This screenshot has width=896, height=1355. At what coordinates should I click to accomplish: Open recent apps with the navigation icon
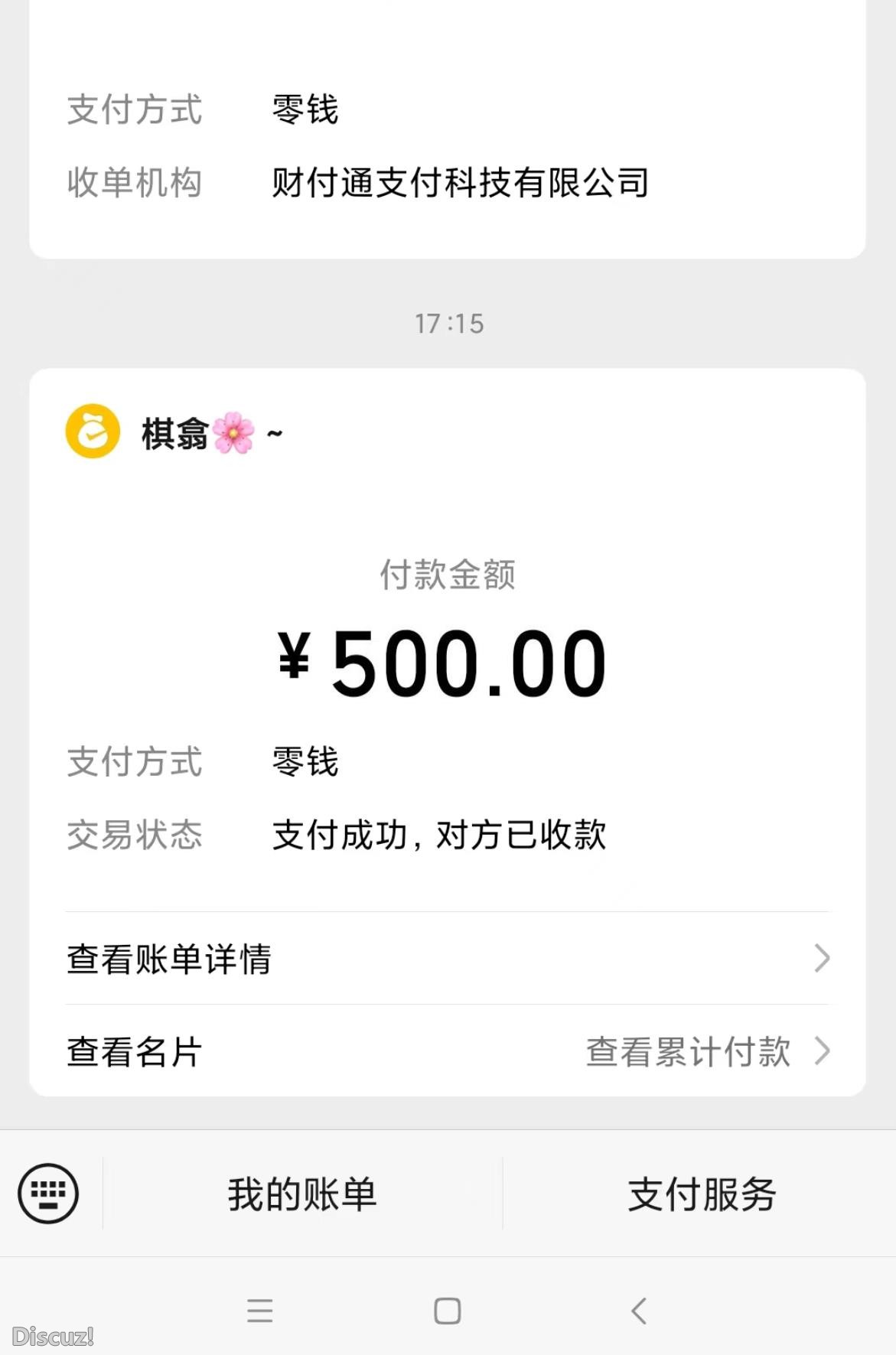(260, 1311)
